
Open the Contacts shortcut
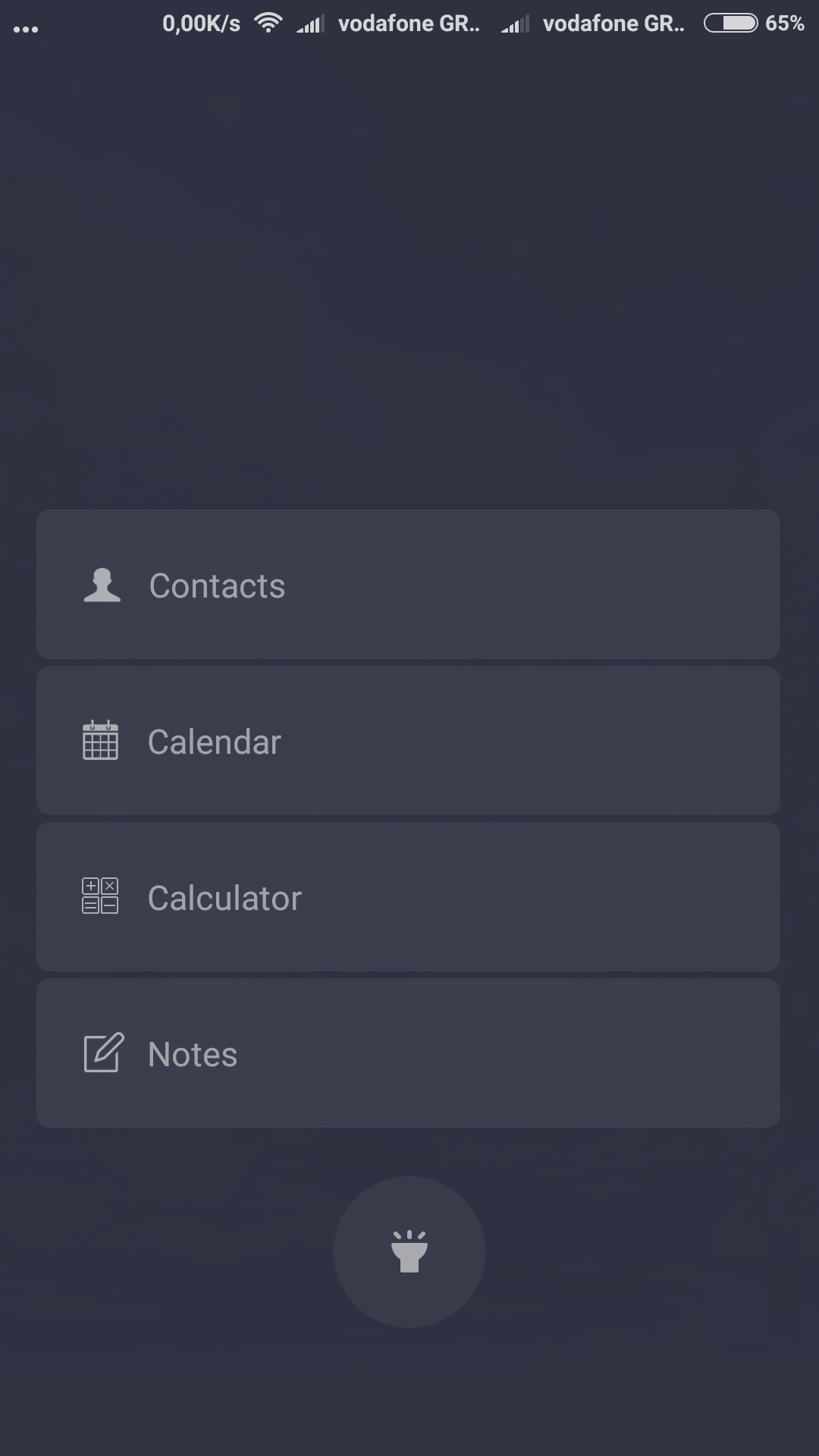pyautogui.click(x=408, y=585)
